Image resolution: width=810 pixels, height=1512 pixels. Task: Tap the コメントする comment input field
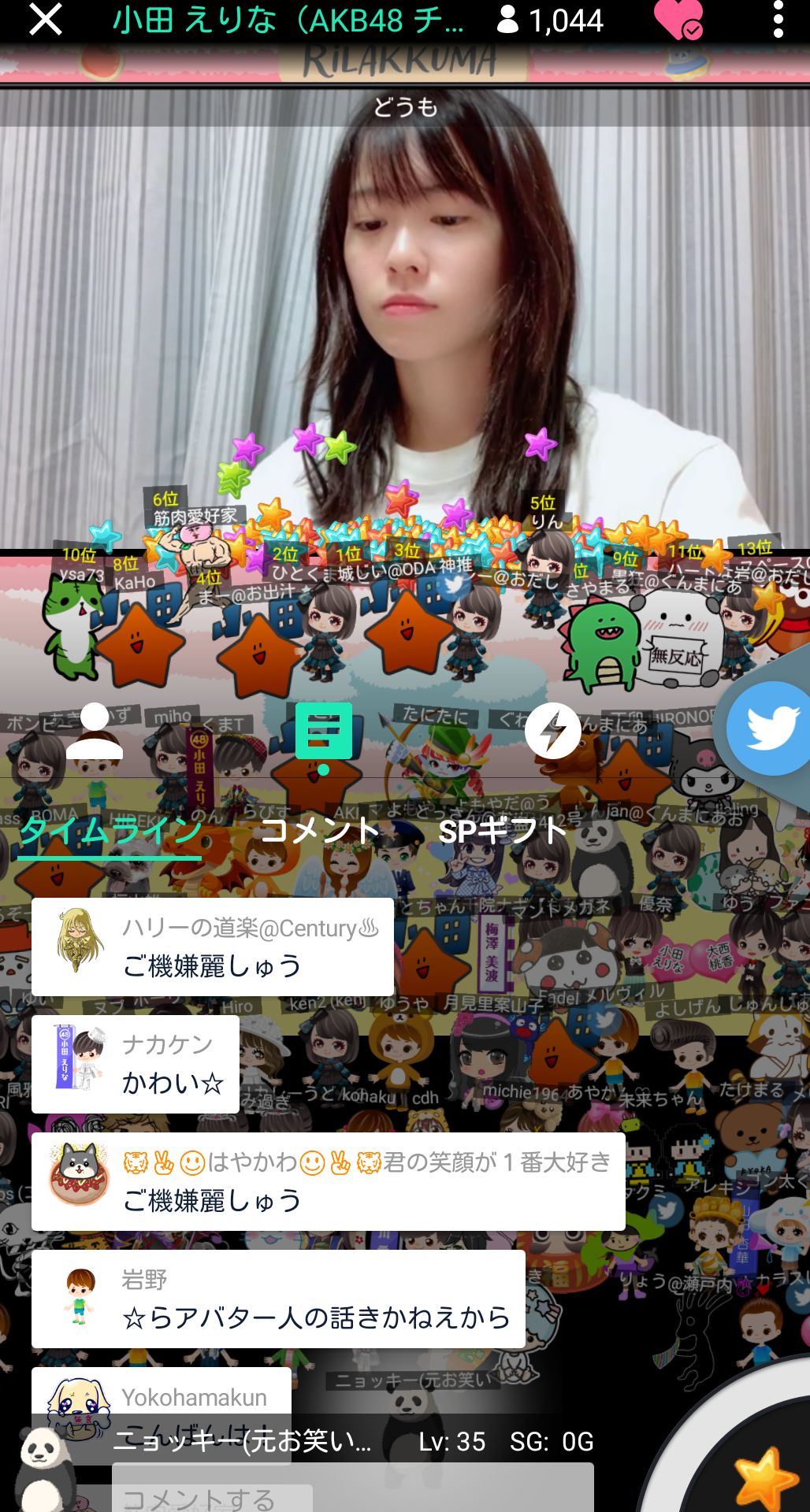coord(352,1493)
